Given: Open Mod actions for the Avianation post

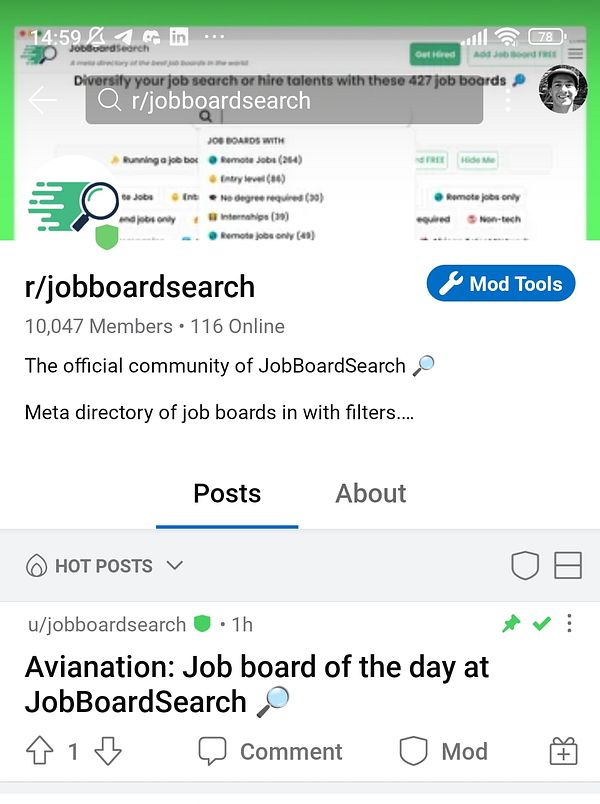Looking at the screenshot, I should 443,752.
